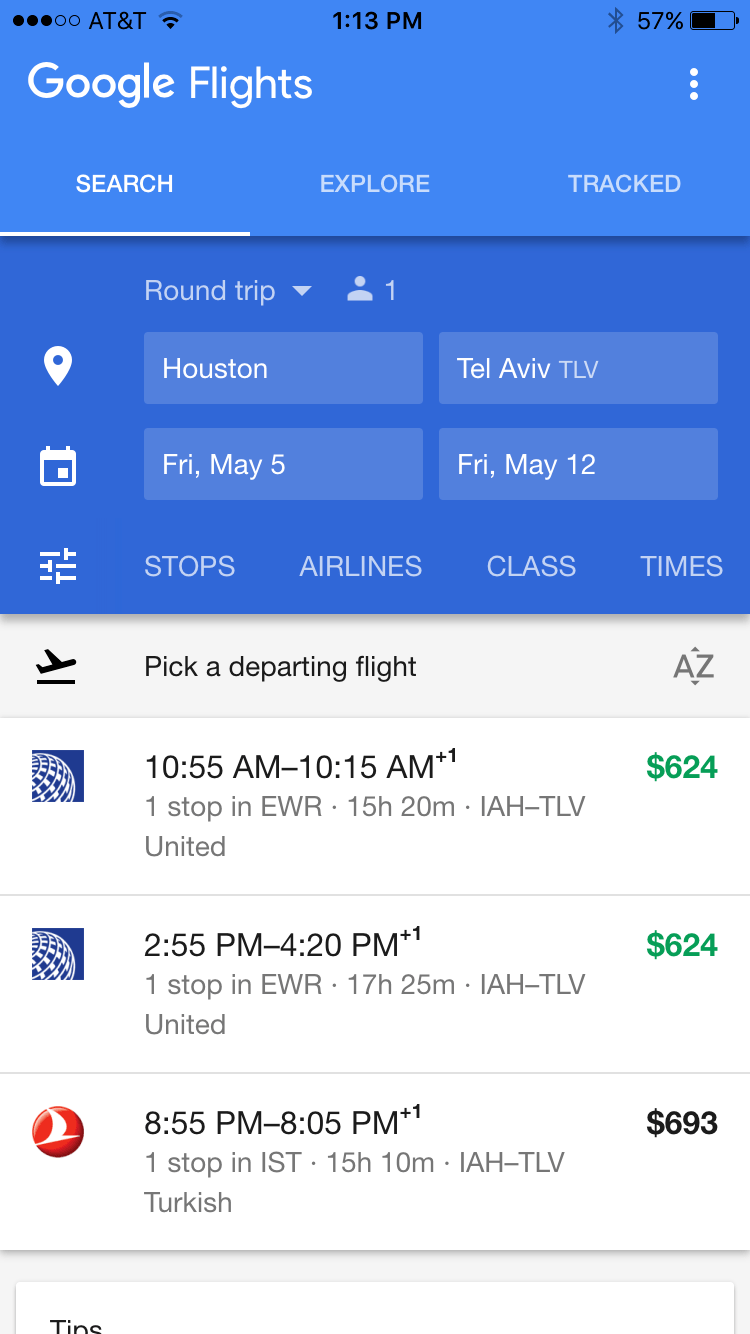Screen dimensions: 750x1334
Task: Open the Stops filter
Action: [x=190, y=566]
